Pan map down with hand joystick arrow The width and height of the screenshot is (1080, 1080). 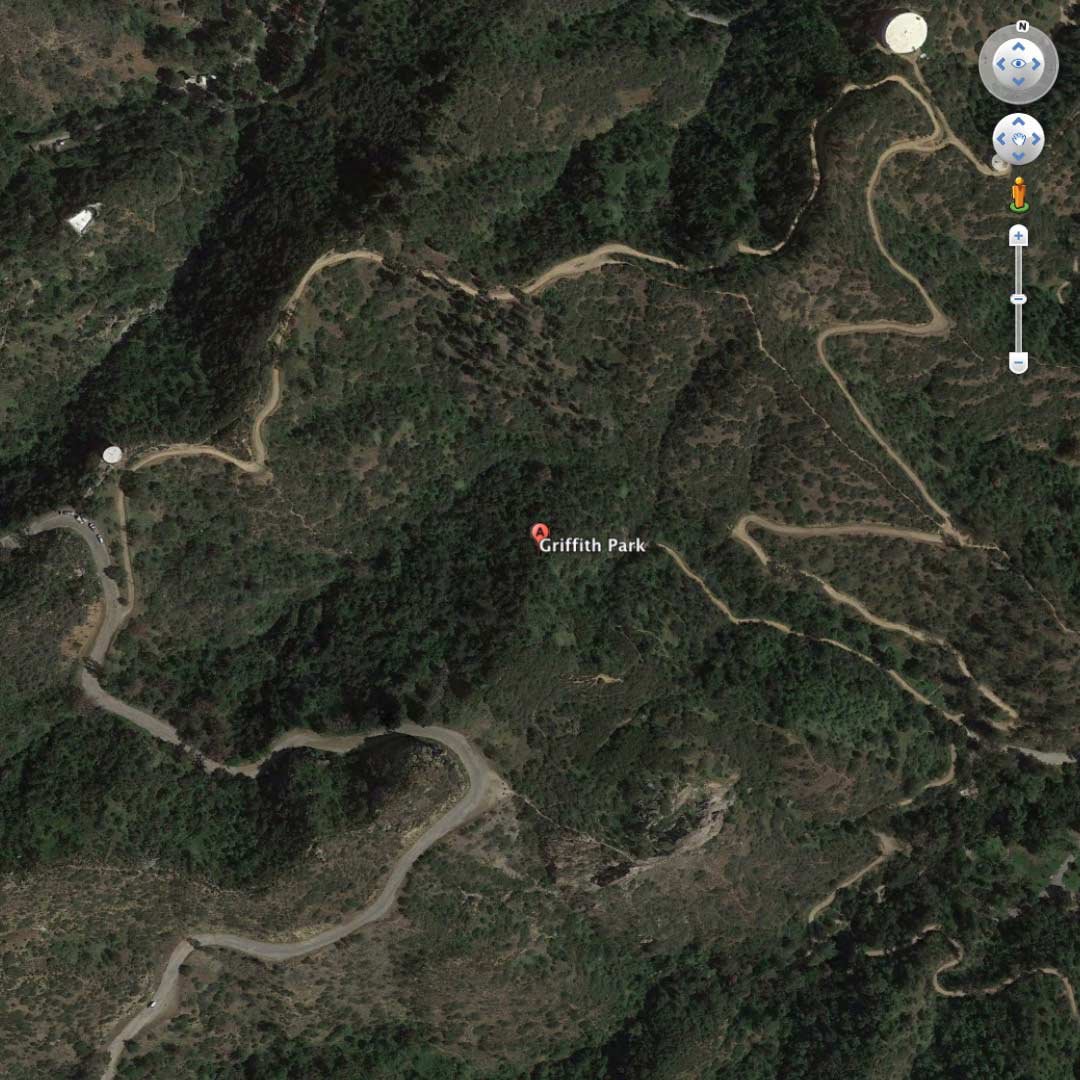click(1018, 155)
